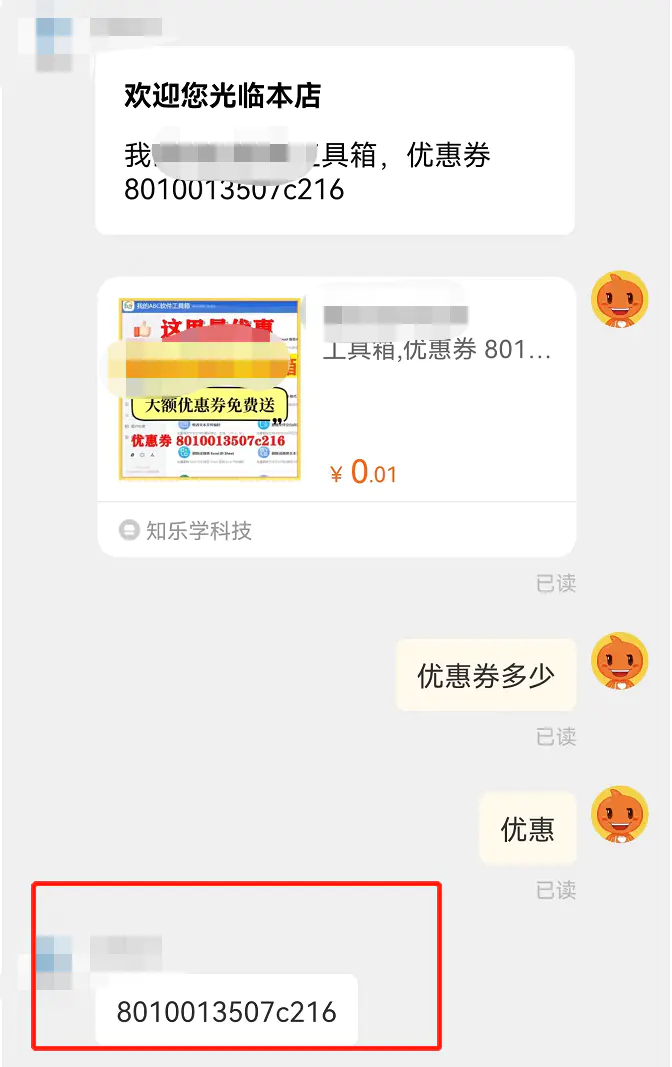Tap the avatar beside the 优惠券多少 message

(620, 661)
